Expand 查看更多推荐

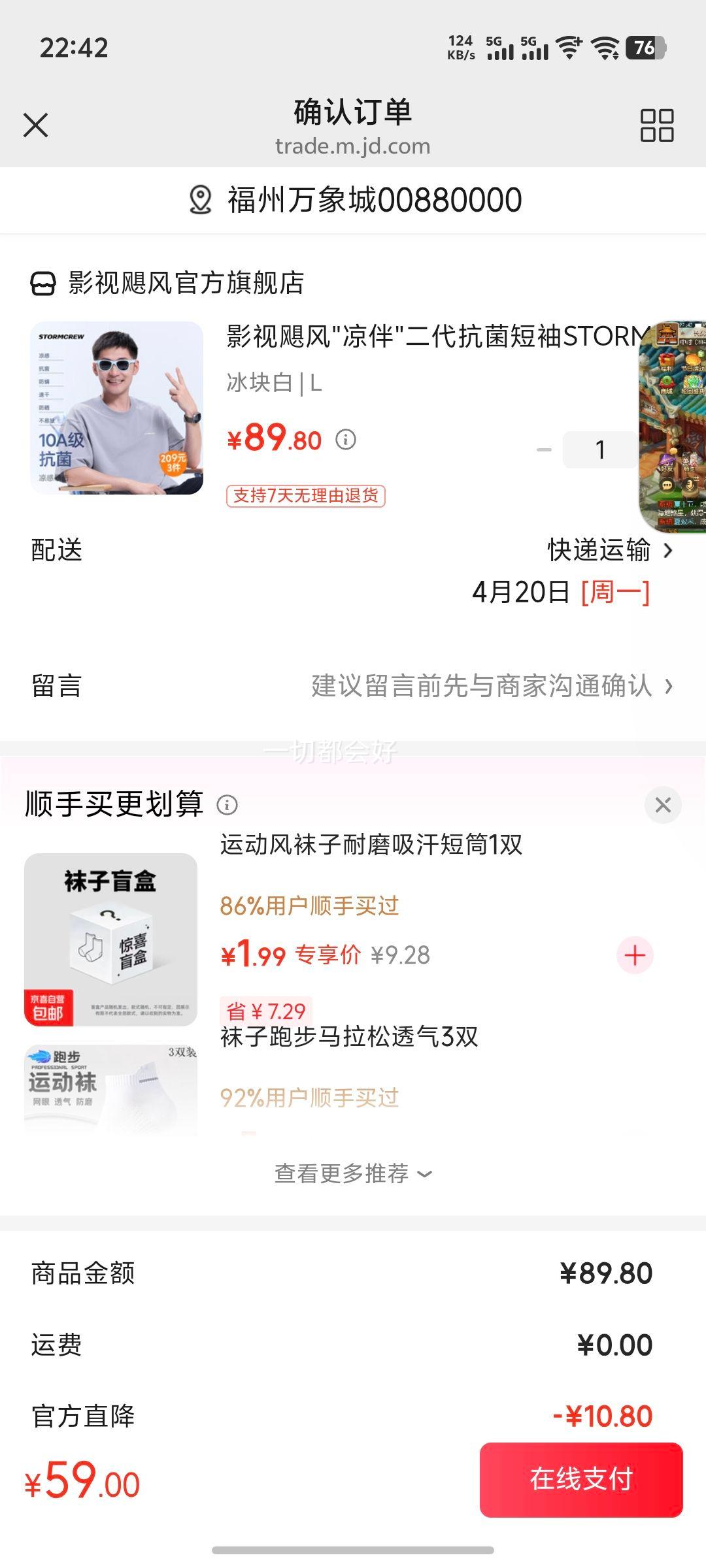pyautogui.click(x=353, y=1174)
